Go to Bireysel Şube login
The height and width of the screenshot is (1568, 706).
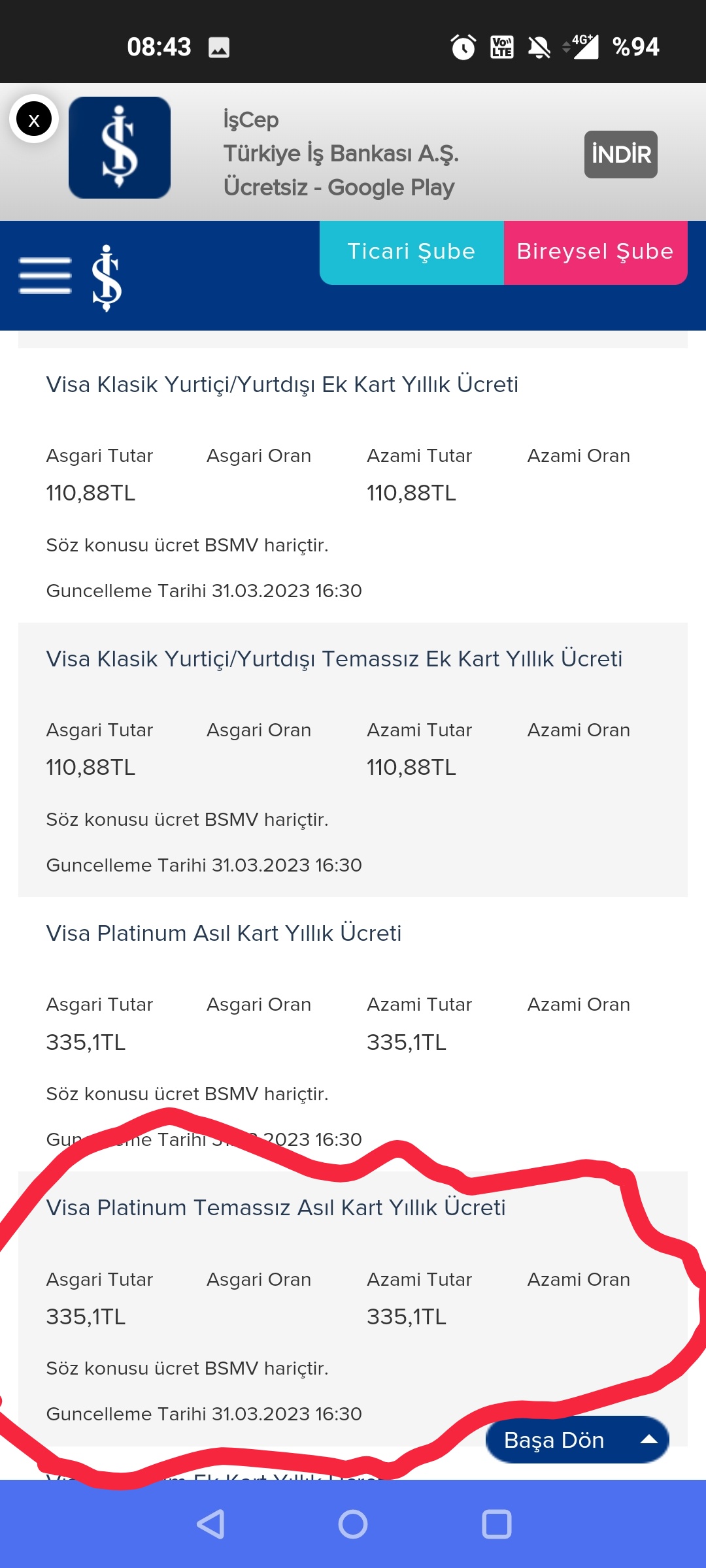[595, 252]
